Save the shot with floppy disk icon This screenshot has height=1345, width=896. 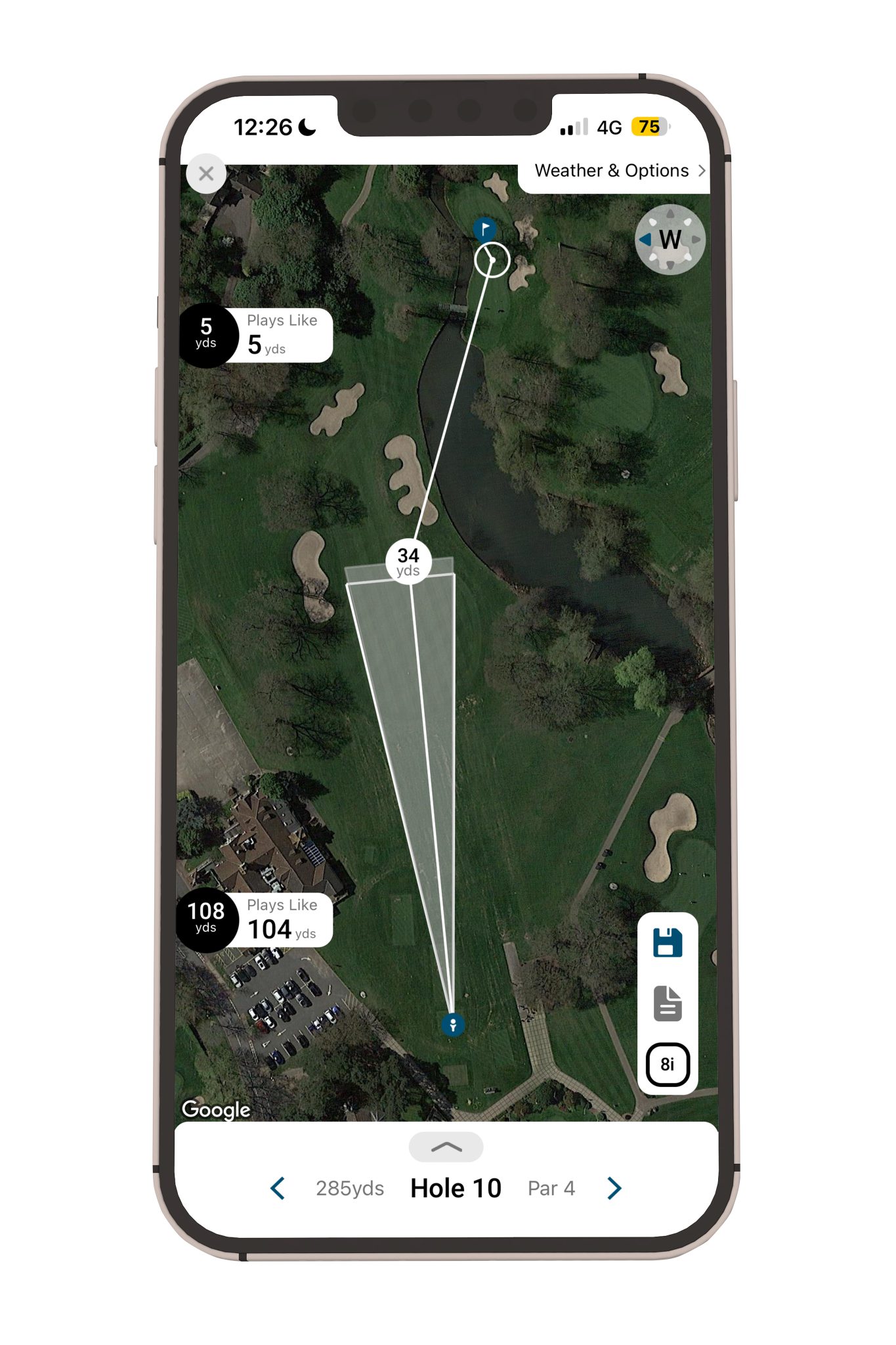click(x=668, y=942)
